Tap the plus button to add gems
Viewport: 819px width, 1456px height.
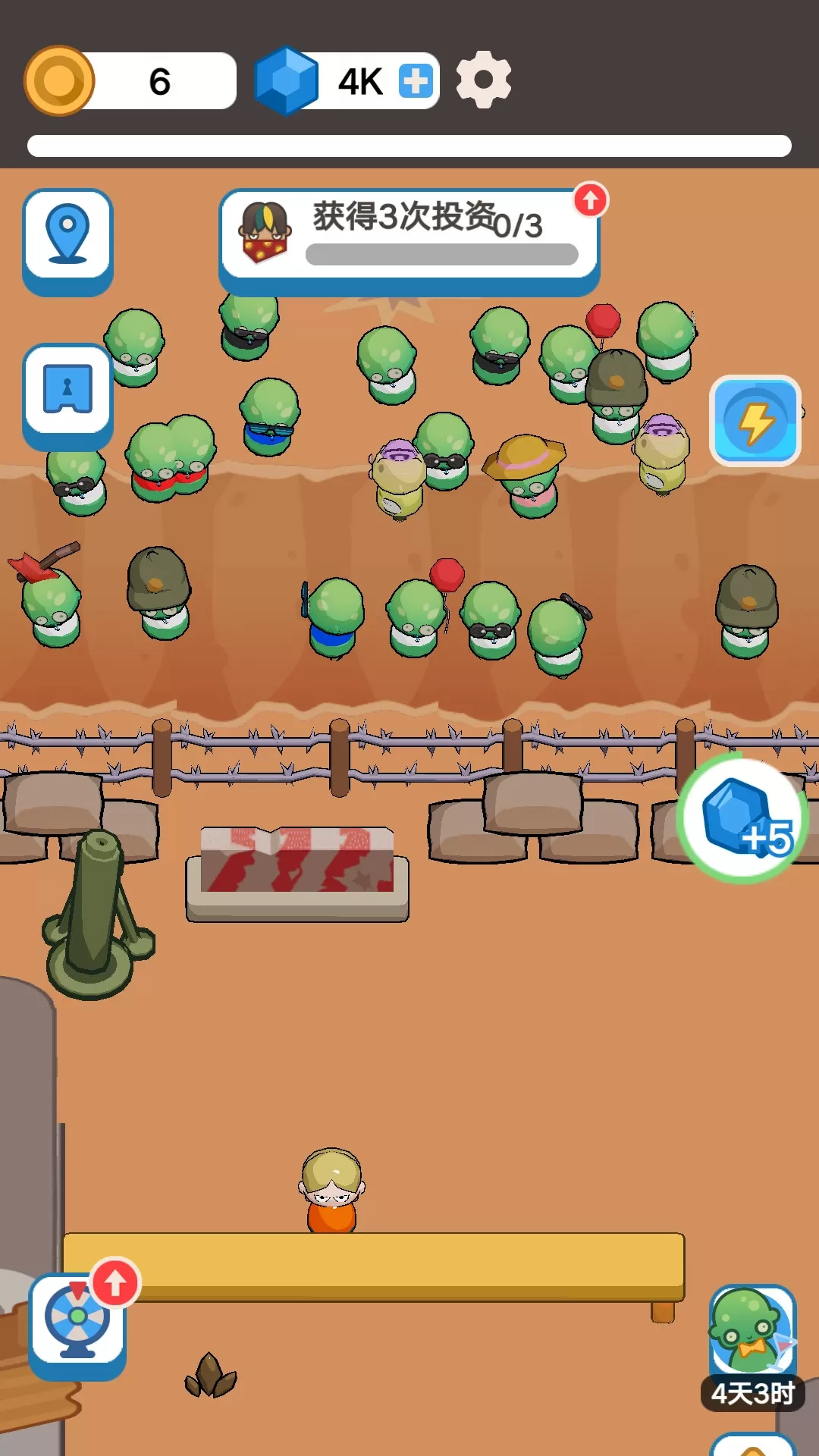(x=416, y=81)
